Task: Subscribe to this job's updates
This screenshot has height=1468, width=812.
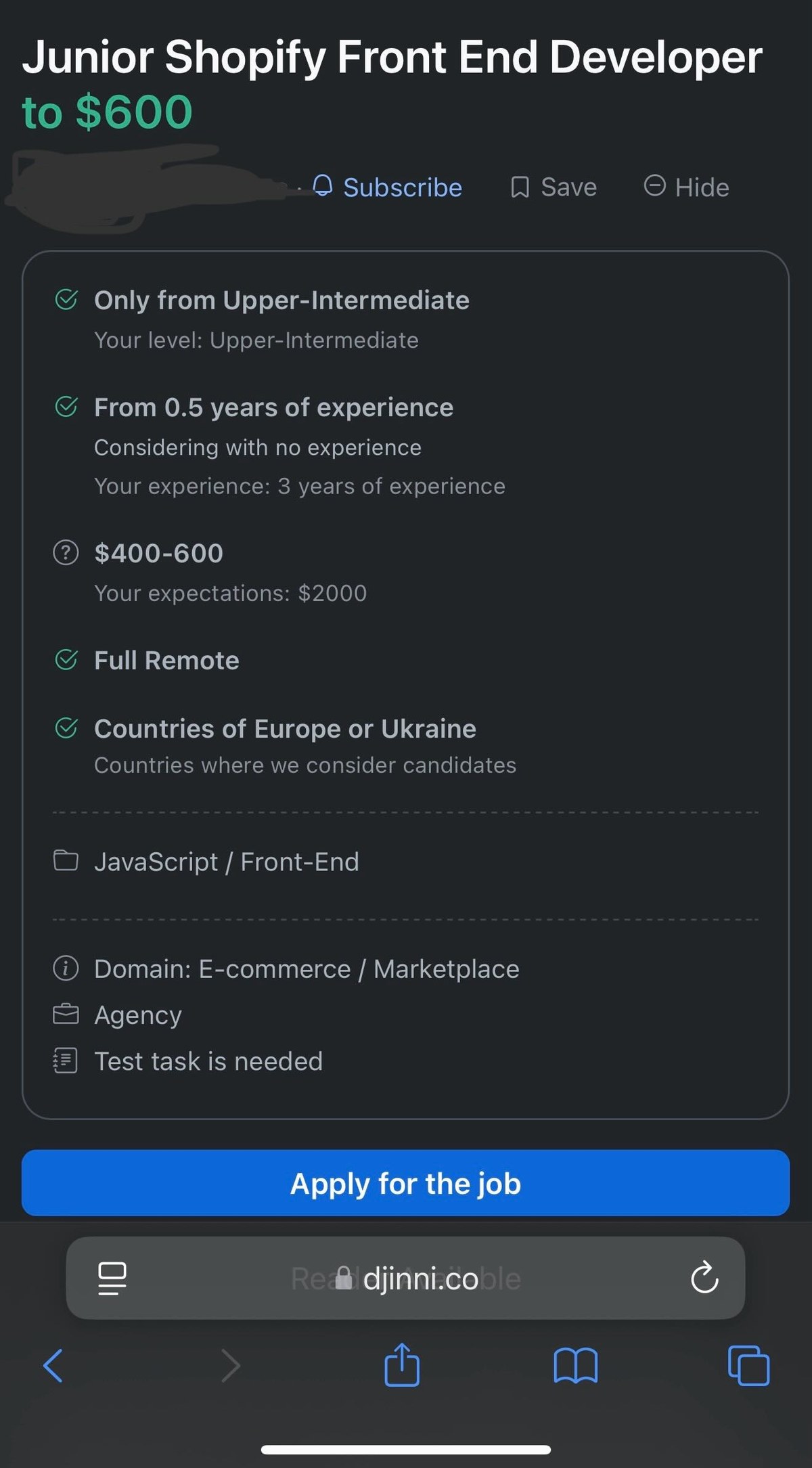Action: pyautogui.click(x=387, y=187)
